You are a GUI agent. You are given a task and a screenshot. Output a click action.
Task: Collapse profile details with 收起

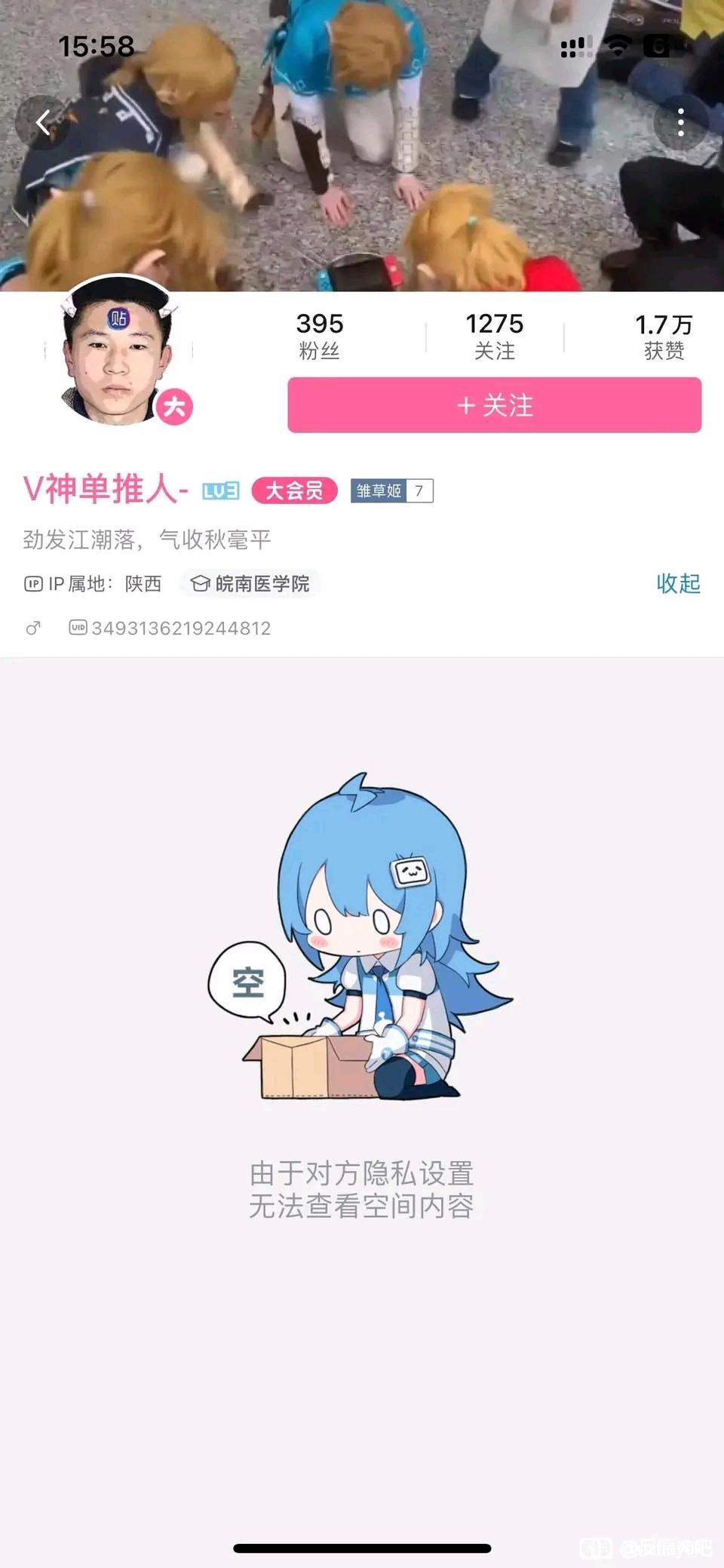pos(677,583)
